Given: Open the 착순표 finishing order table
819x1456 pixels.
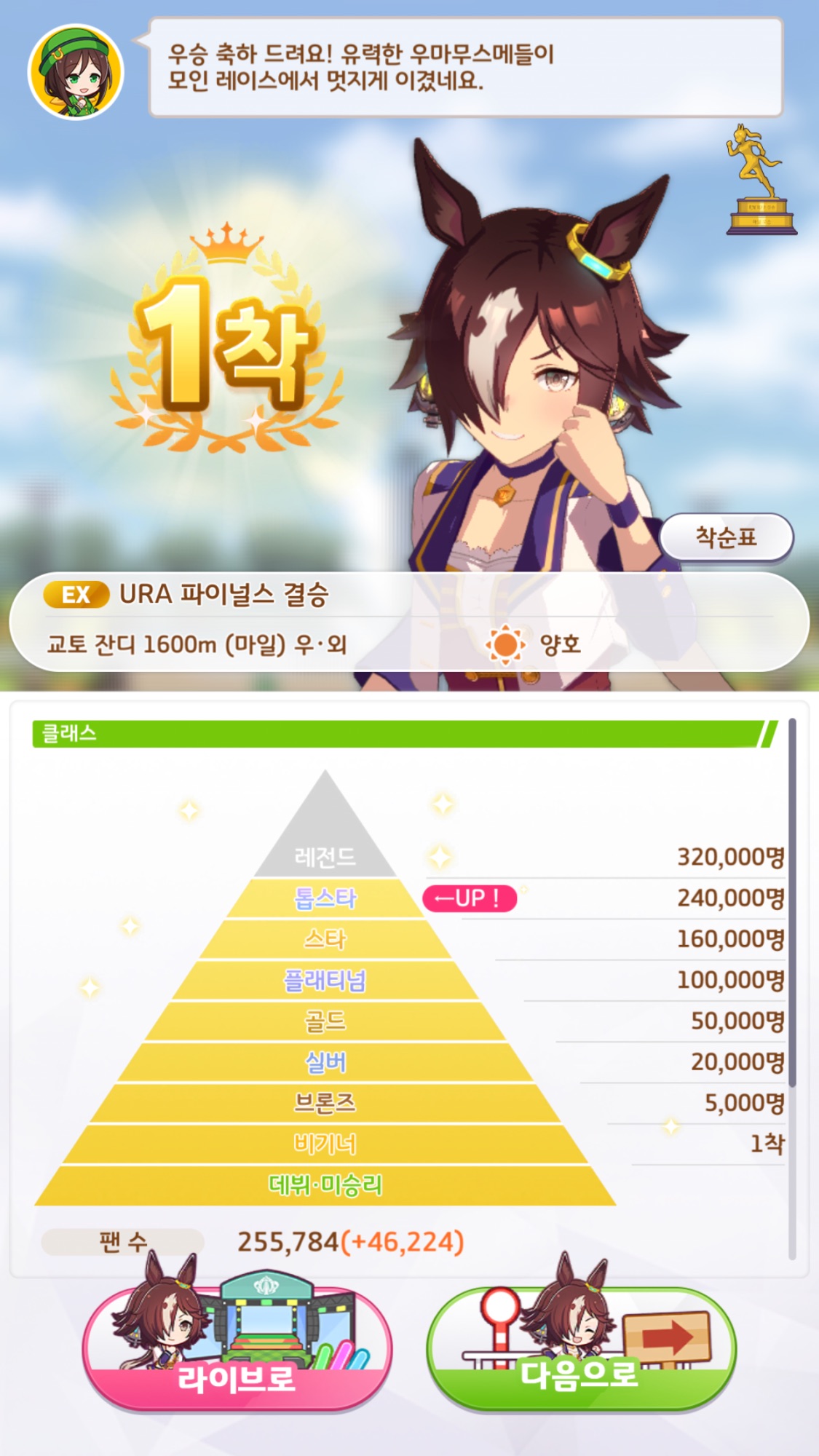Looking at the screenshot, I should coord(726,537).
